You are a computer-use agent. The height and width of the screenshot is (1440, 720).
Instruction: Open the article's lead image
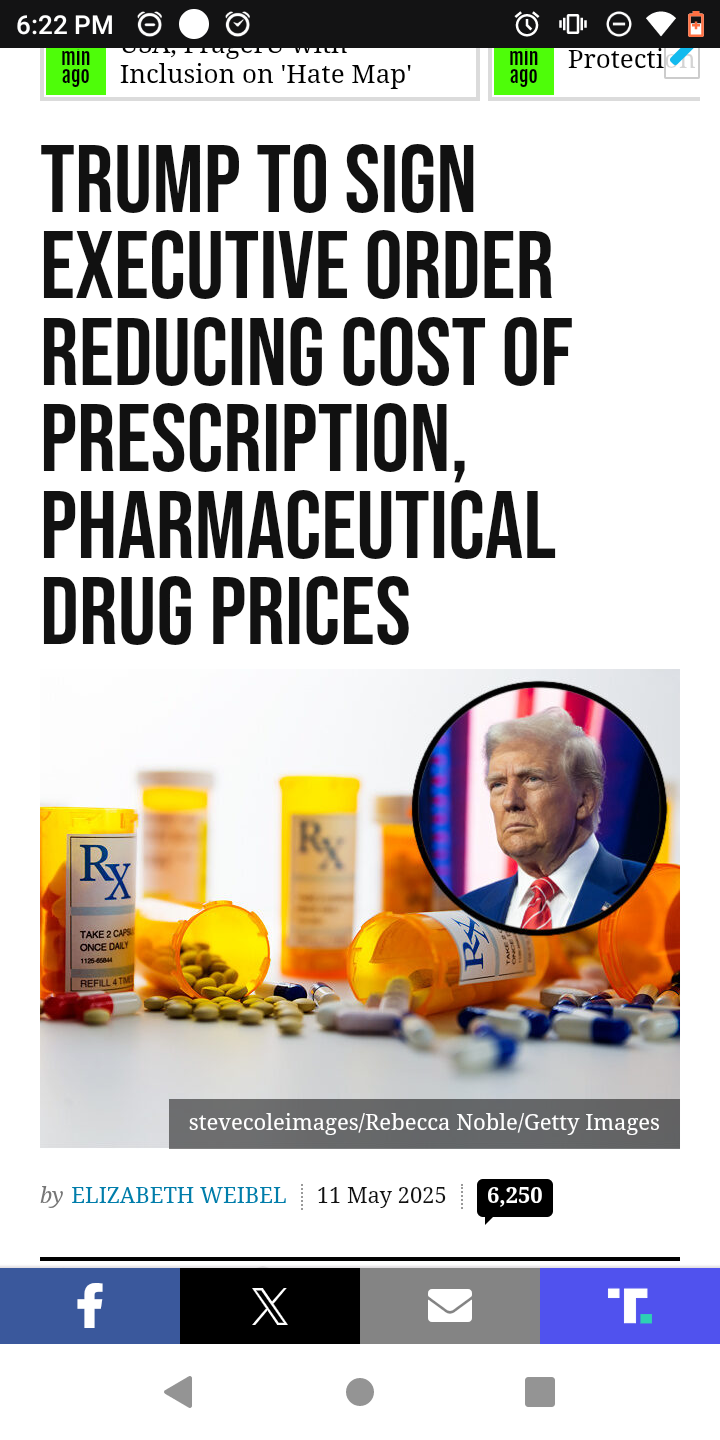point(360,908)
